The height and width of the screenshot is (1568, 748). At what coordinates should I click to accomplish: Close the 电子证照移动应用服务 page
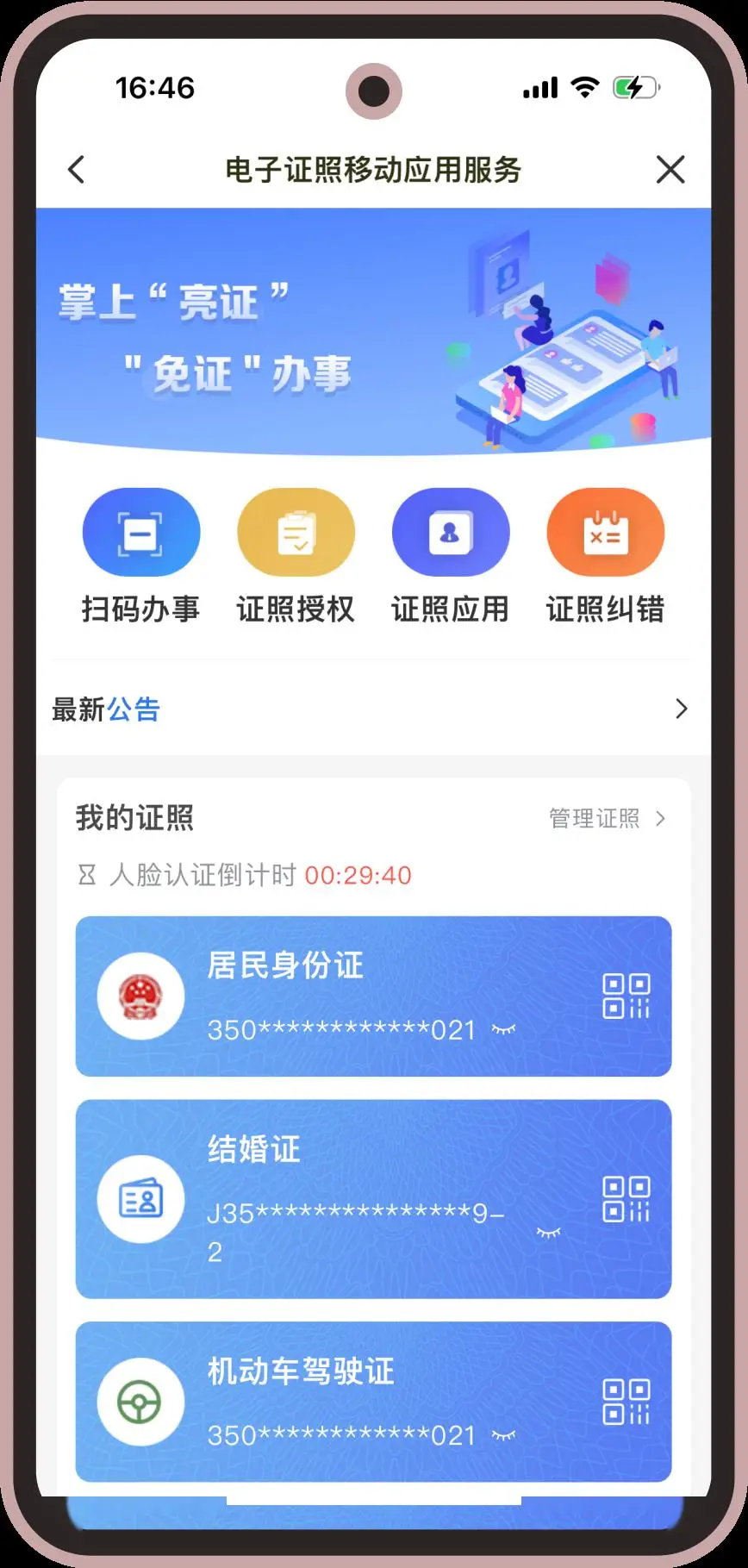click(x=670, y=170)
